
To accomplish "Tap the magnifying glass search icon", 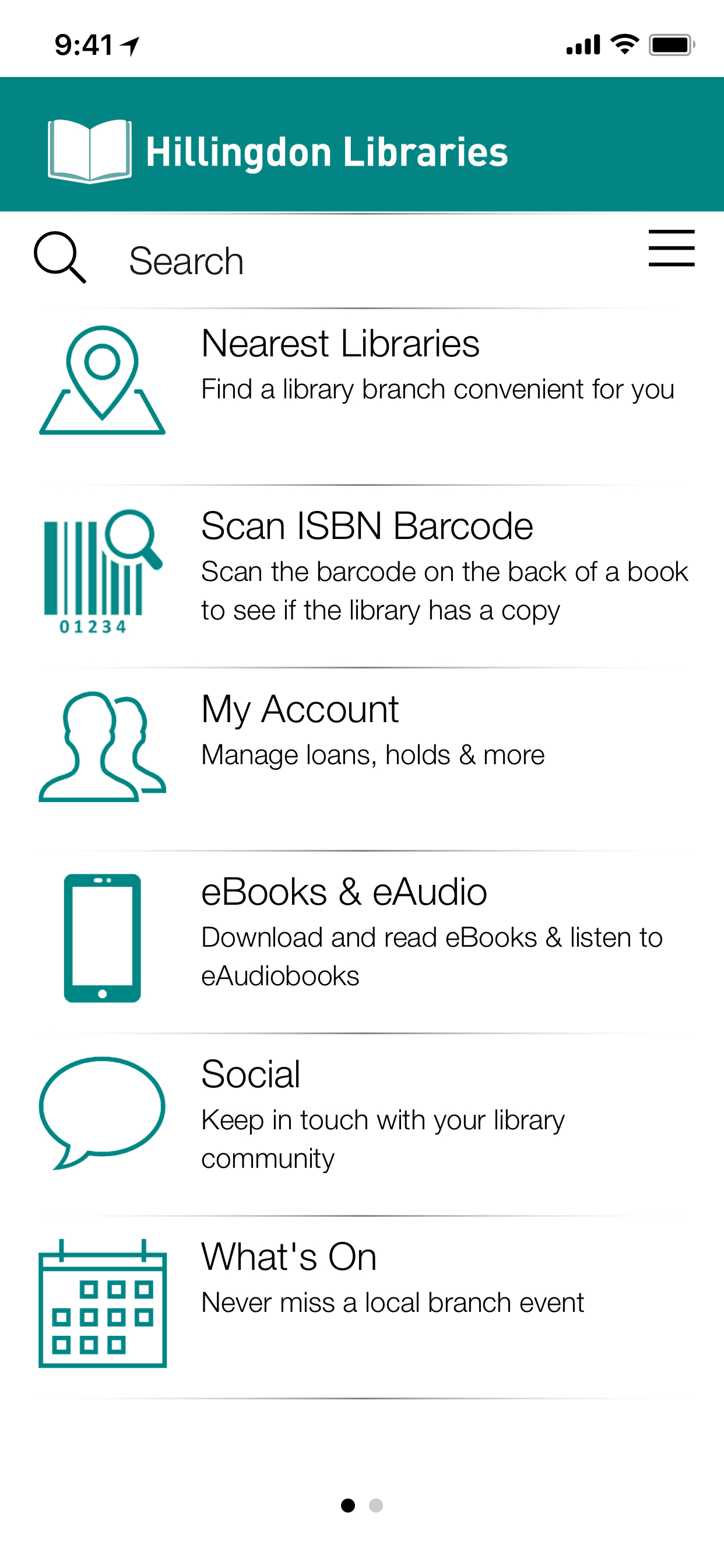I will click(59, 257).
